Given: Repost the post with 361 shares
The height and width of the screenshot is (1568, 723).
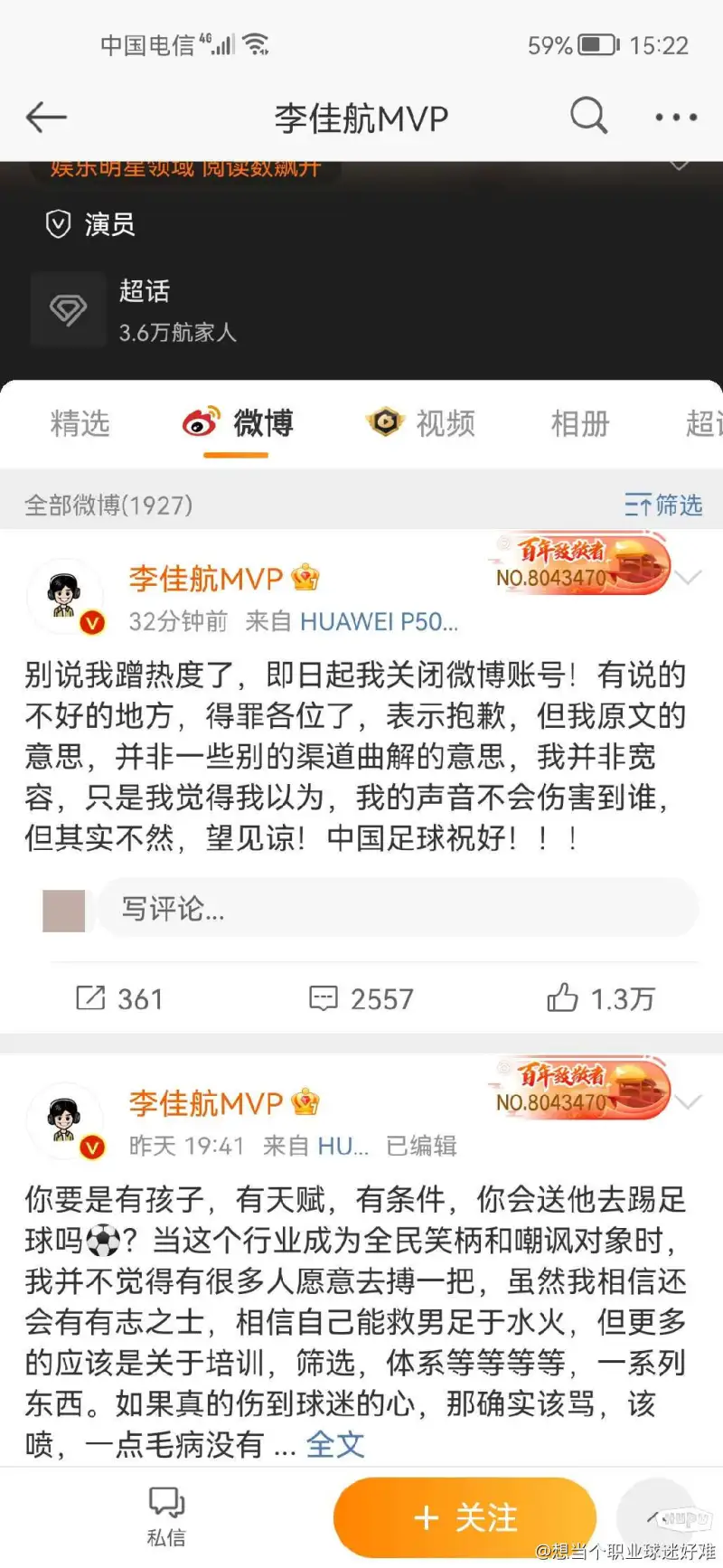Looking at the screenshot, I should click(119, 999).
